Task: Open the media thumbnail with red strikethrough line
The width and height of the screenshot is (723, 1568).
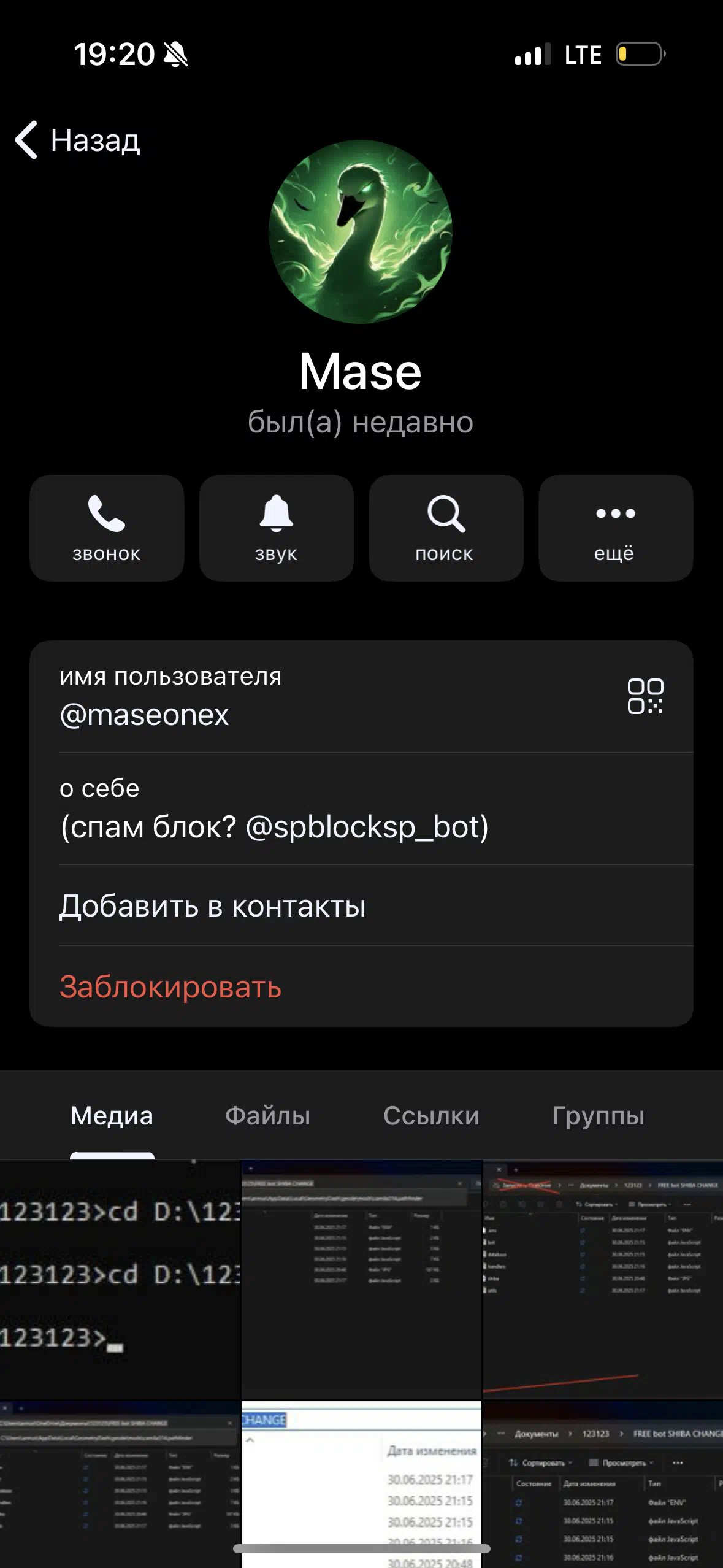Action: click(x=603, y=1279)
